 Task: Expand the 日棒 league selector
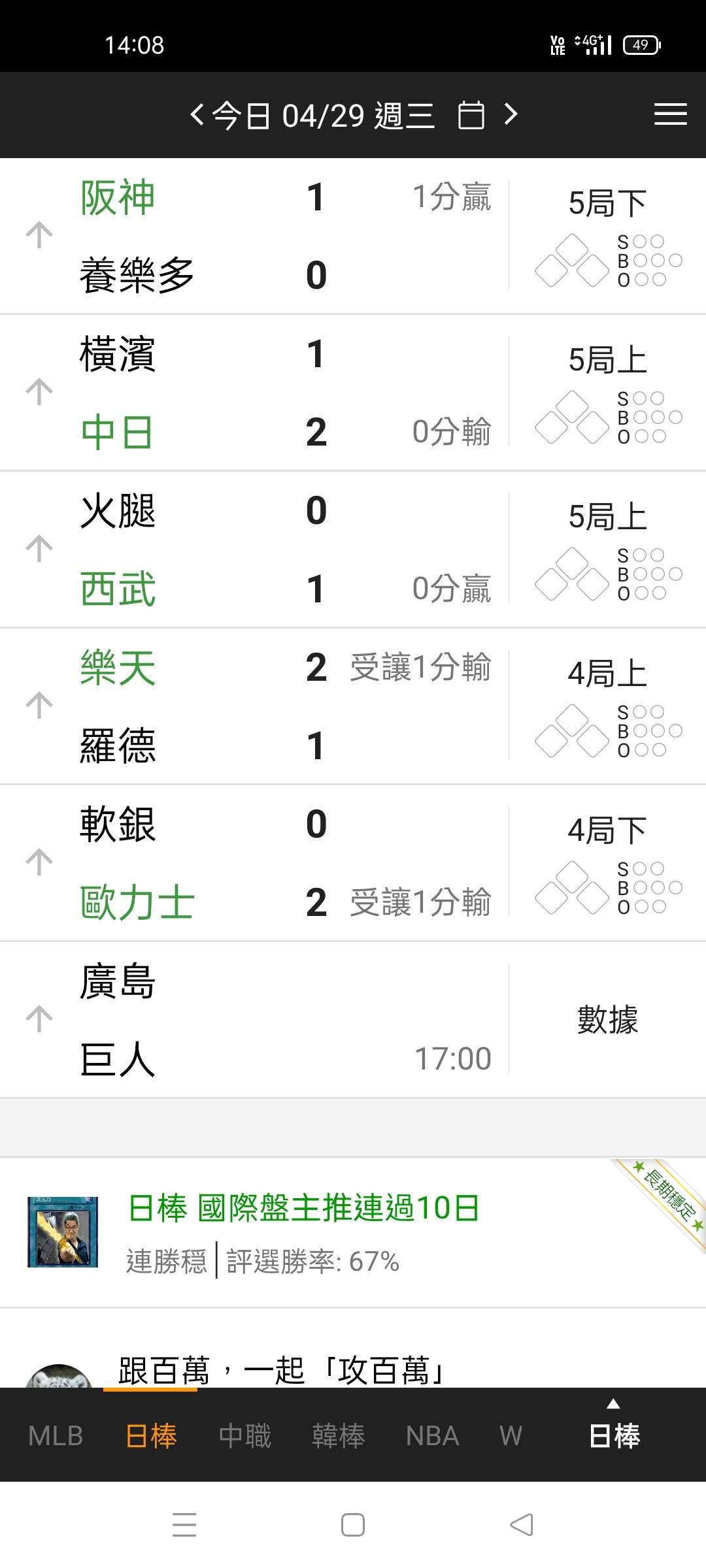click(614, 1431)
